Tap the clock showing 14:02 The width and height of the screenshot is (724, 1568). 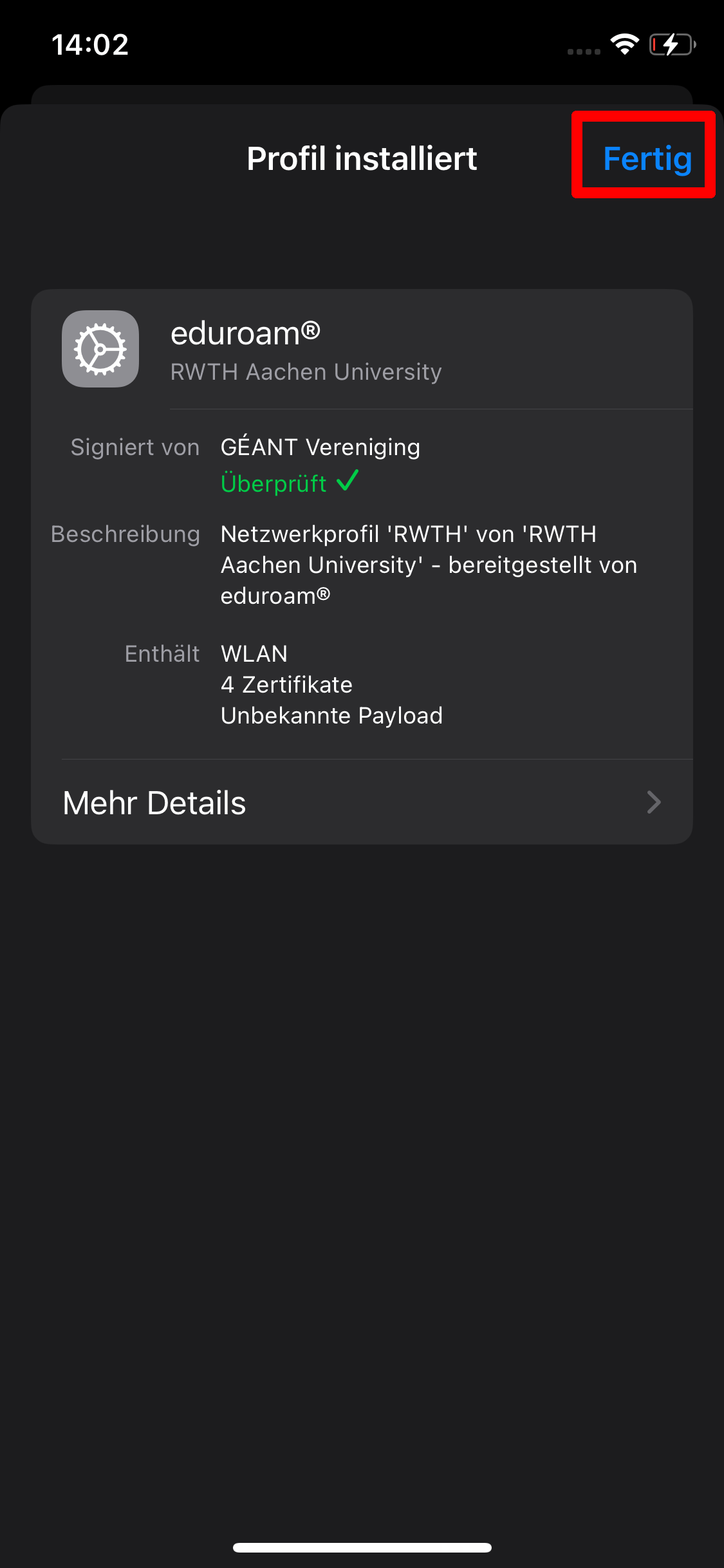coord(90,44)
